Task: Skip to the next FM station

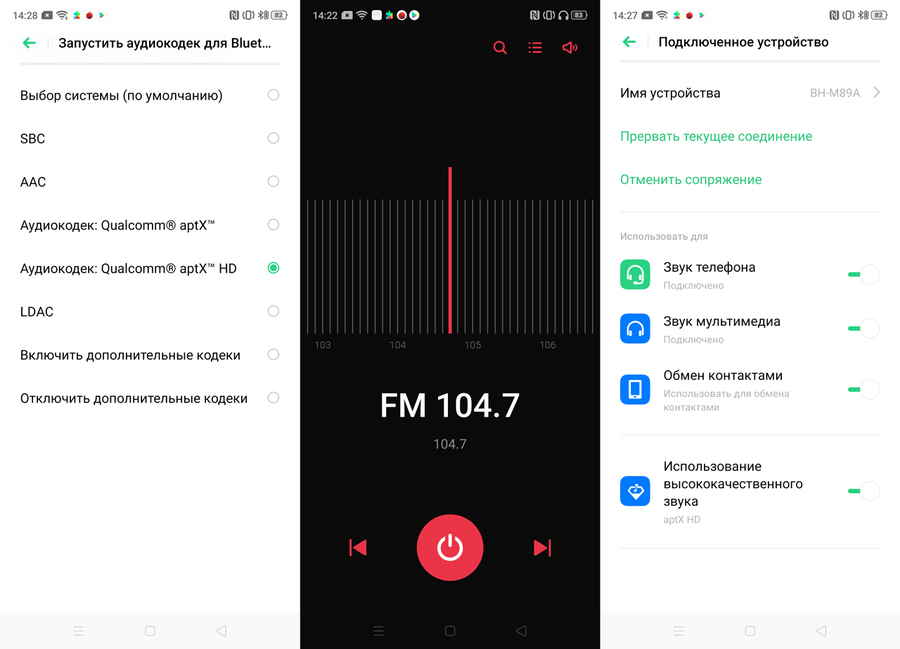Action: click(x=542, y=547)
